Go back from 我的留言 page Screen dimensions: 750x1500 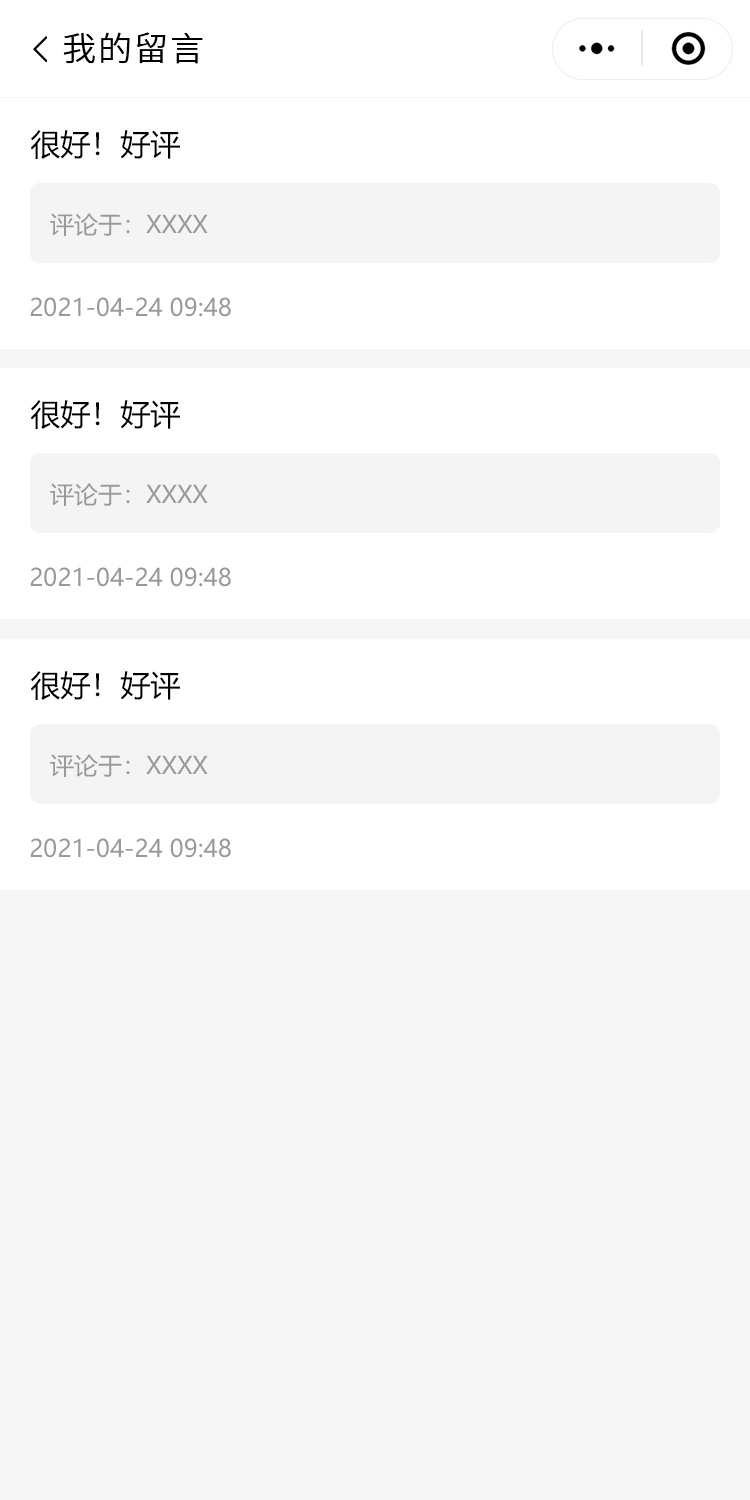click(x=40, y=49)
